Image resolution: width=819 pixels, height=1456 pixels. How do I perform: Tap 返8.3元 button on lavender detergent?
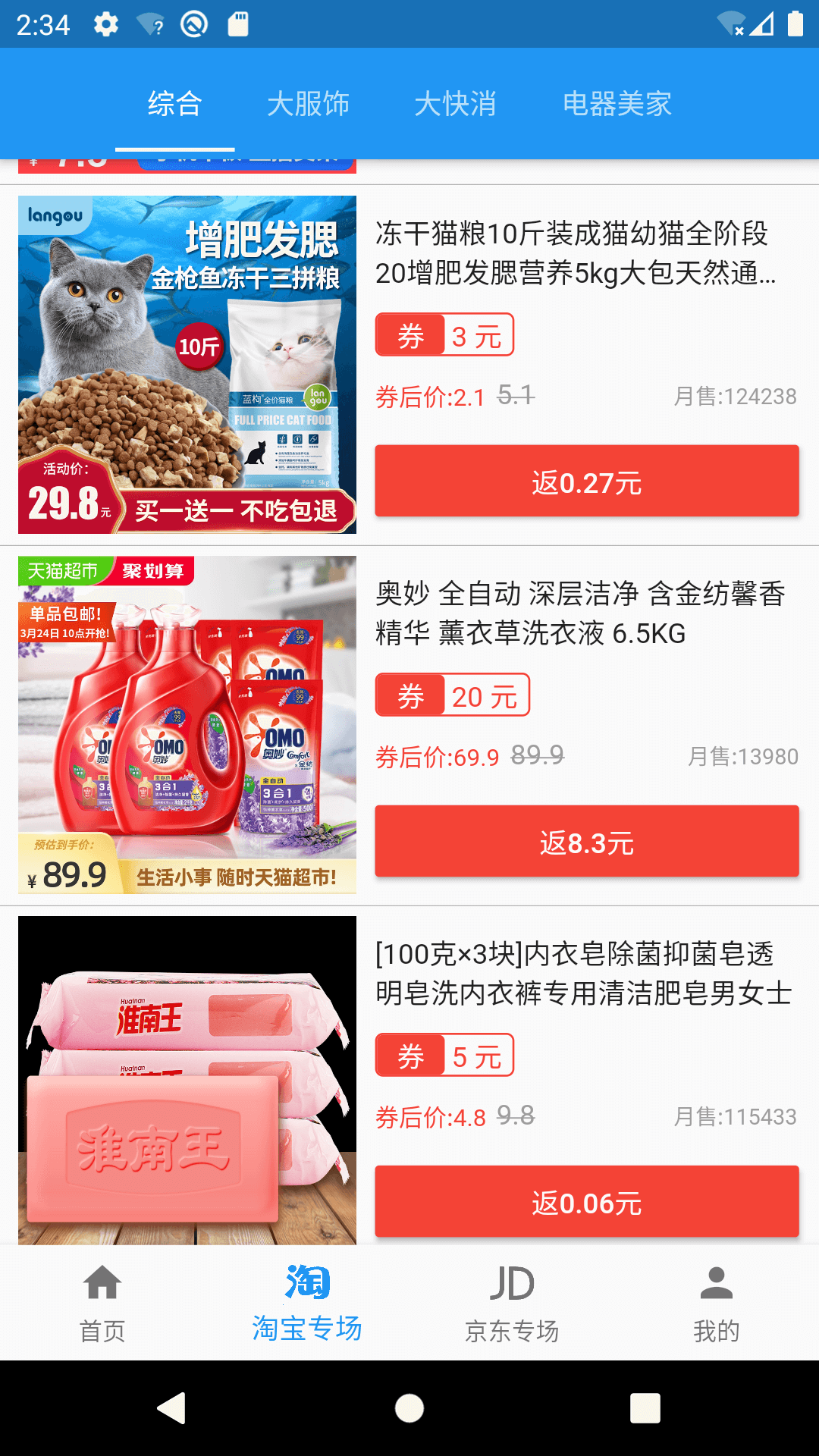[585, 840]
